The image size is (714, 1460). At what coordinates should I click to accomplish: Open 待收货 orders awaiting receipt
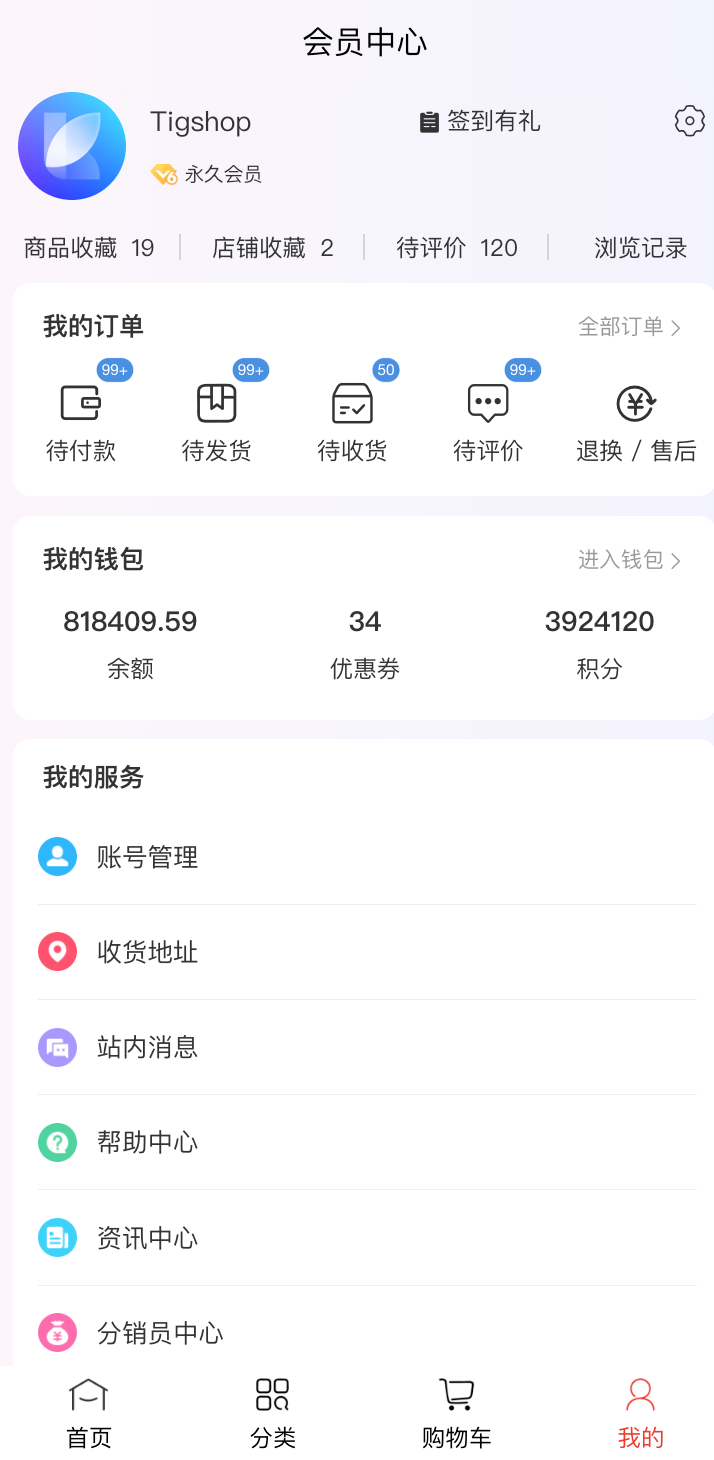[352, 422]
